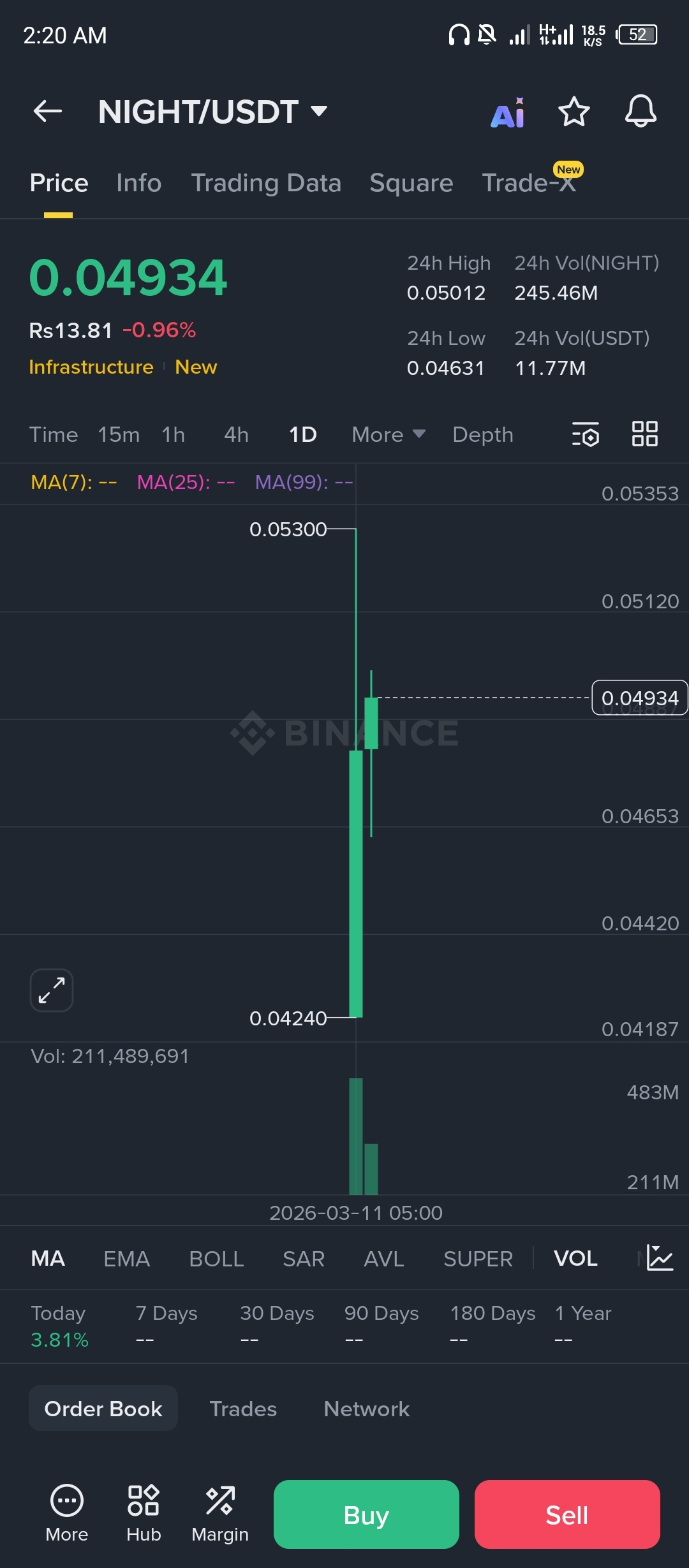
Task: Open the Trade-X tab
Action: (x=529, y=183)
